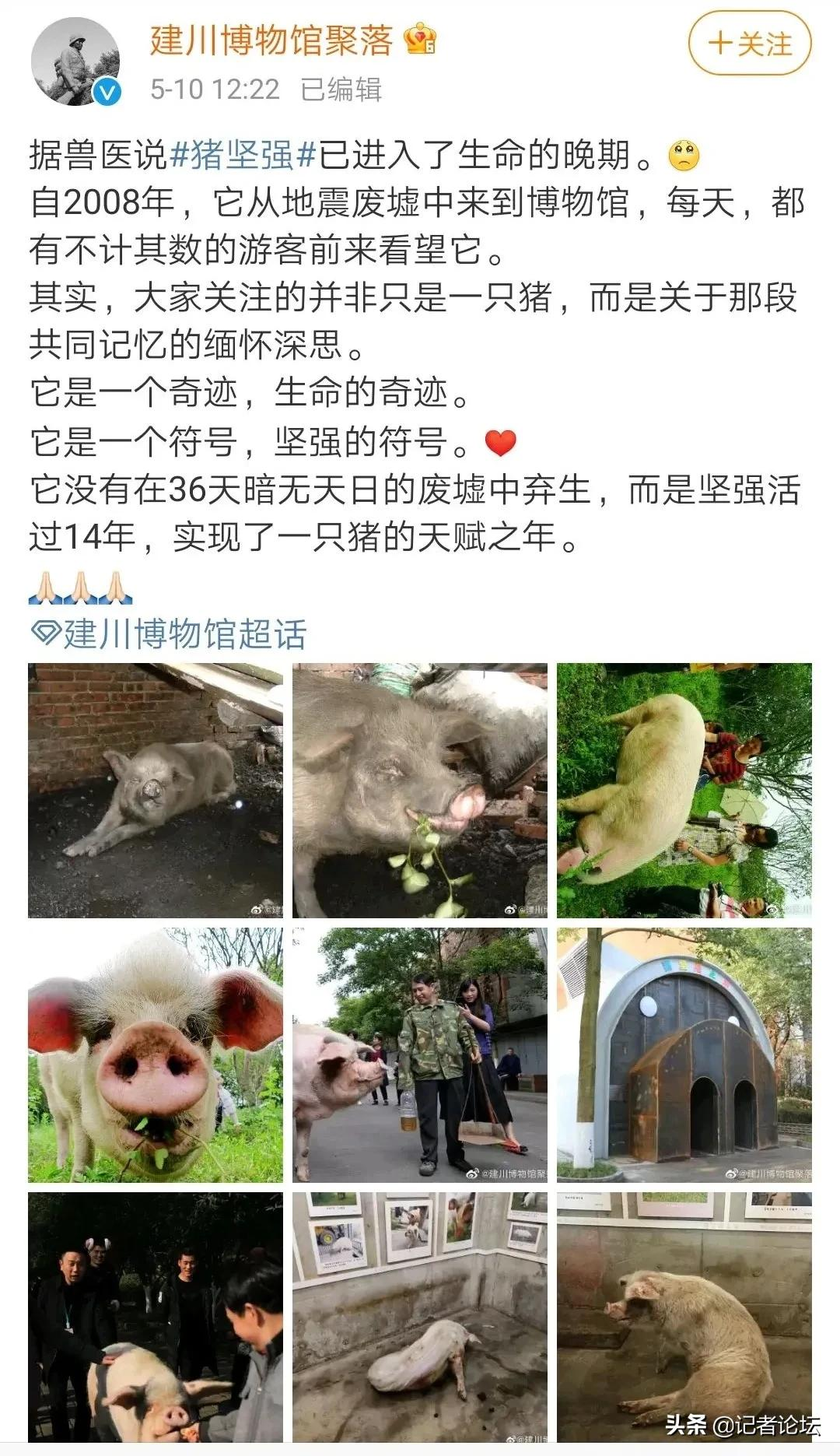
Task: Open the 建川博物馆聚落 account name
Action: (272, 40)
